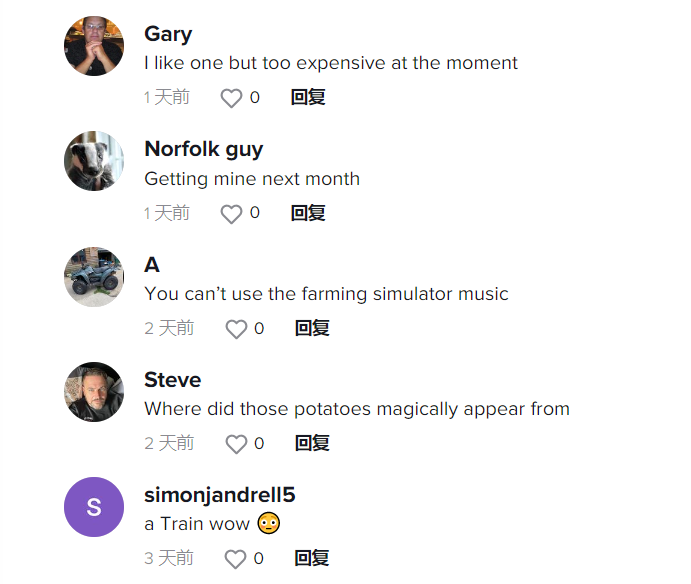This screenshot has width=691, height=584.
Task: Reply to simonjandrell5's comment
Action: pyautogui.click(x=312, y=559)
